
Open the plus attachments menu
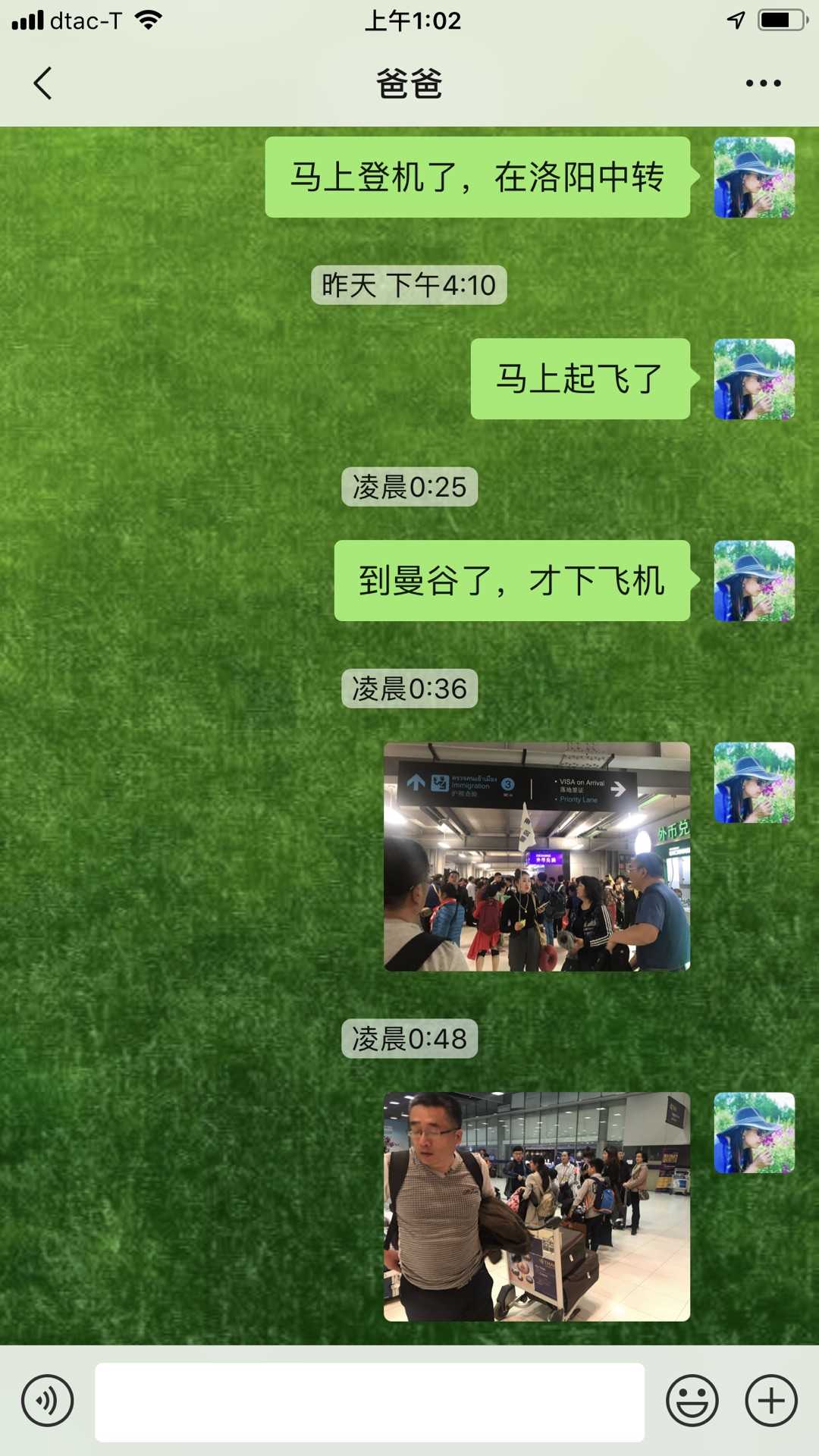[x=771, y=1401]
